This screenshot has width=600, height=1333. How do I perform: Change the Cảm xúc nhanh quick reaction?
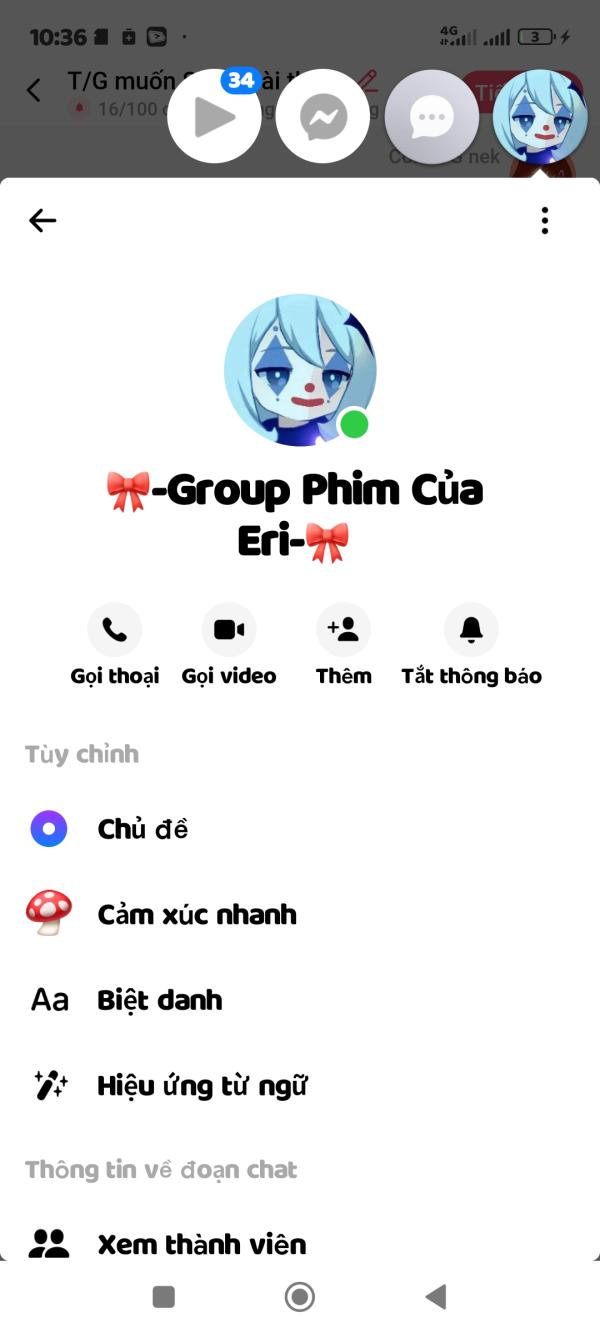197,914
